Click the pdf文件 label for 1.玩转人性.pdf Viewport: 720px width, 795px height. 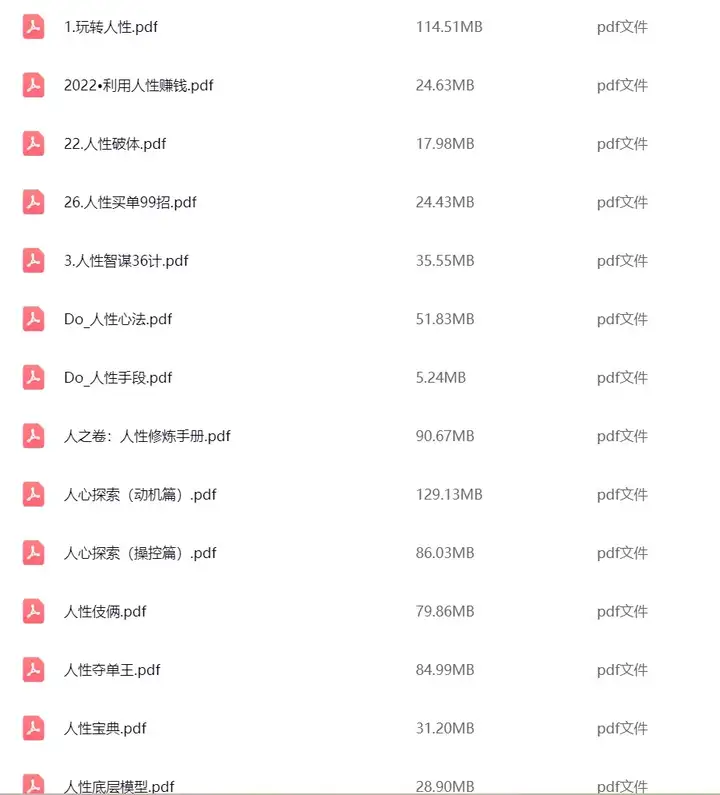click(621, 27)
